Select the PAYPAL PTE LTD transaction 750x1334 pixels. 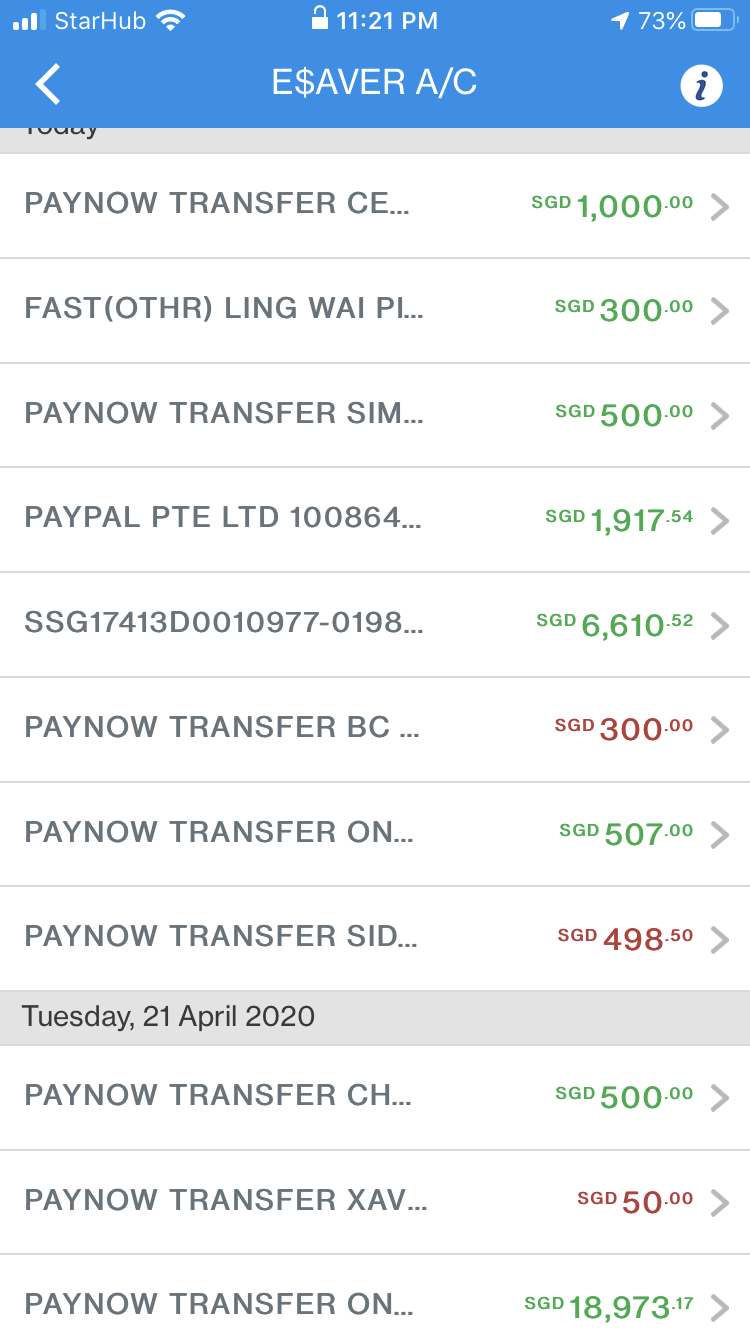(375, 520)
